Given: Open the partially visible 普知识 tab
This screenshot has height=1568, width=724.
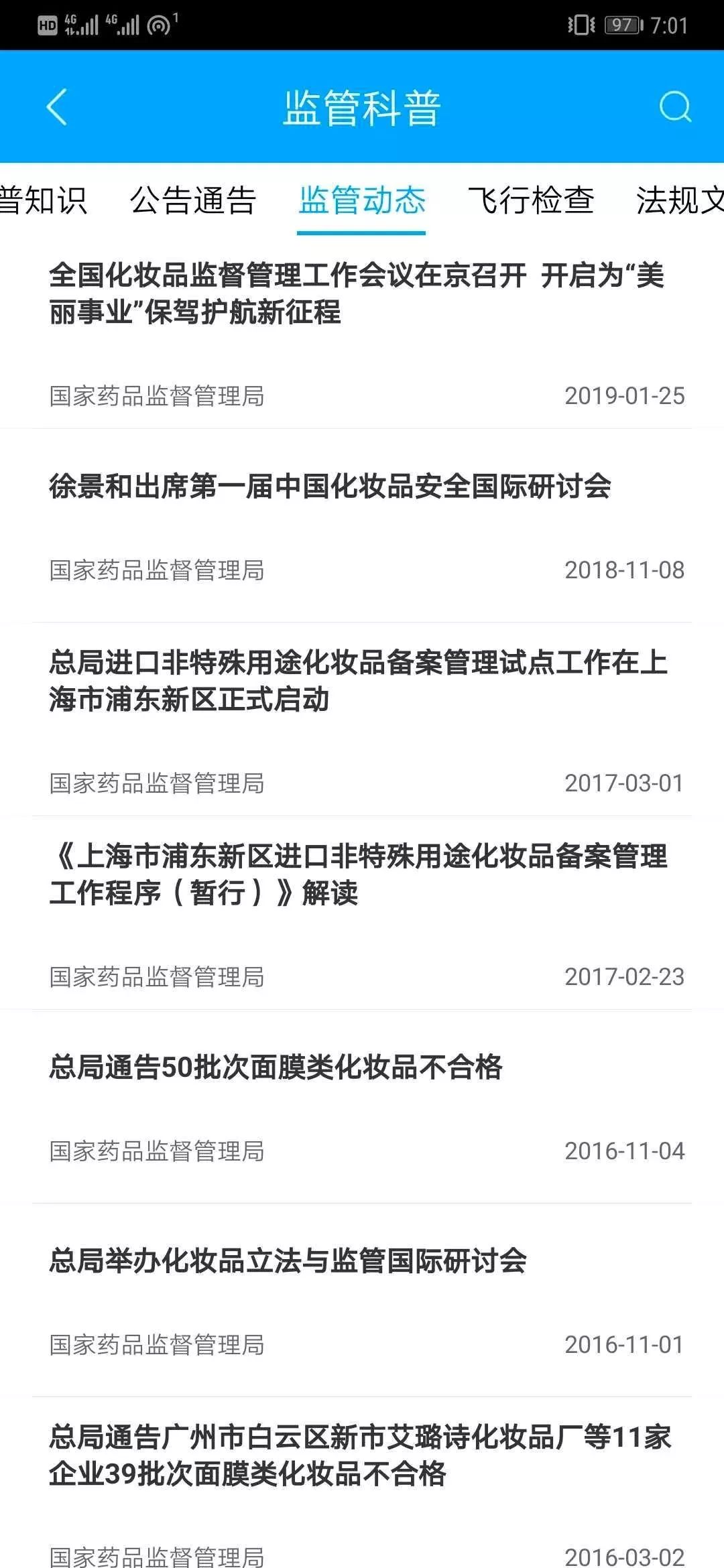Looking at the screenshot, I should tap(43, 200).
